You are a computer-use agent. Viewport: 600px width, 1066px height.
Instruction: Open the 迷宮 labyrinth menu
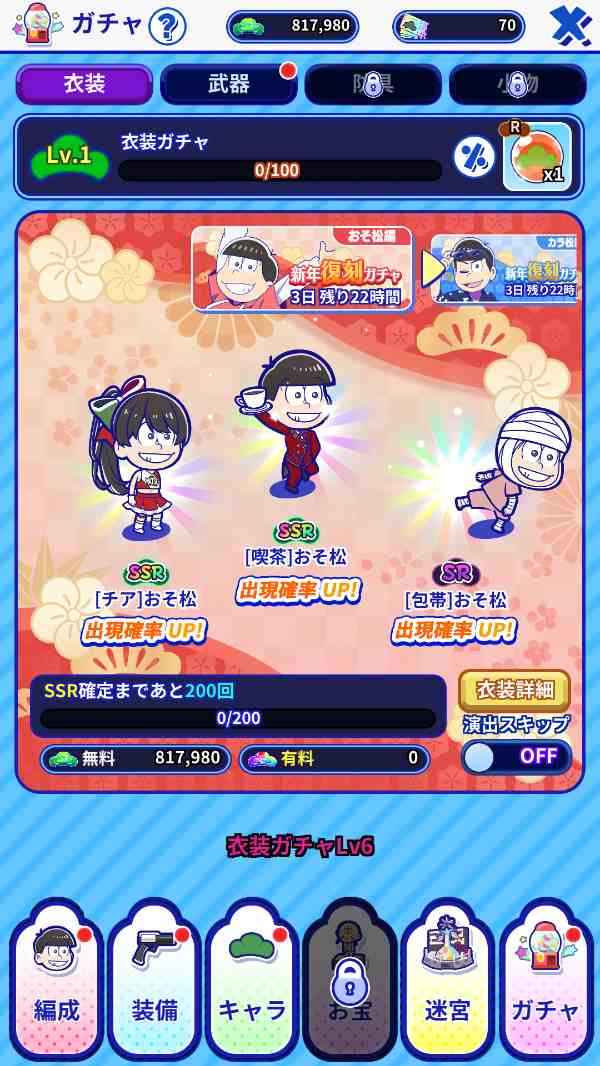coord(447,983)
